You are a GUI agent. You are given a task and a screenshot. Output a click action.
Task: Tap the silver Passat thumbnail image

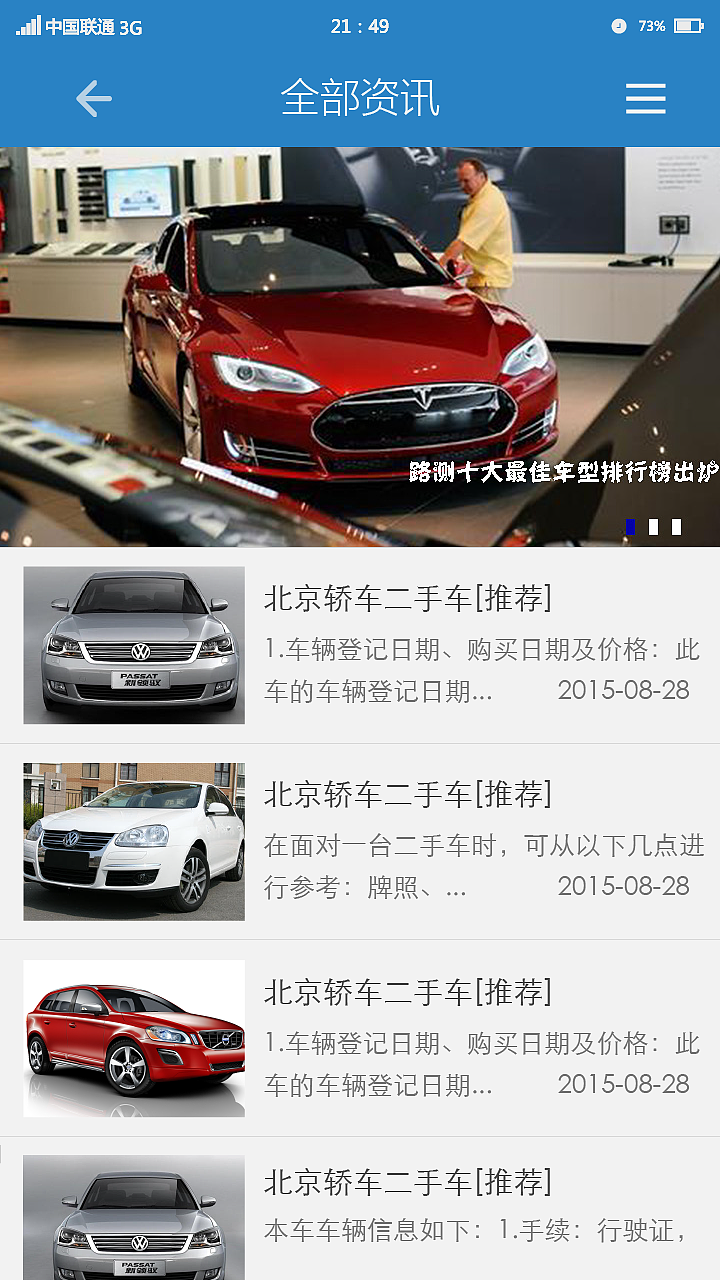133,644
